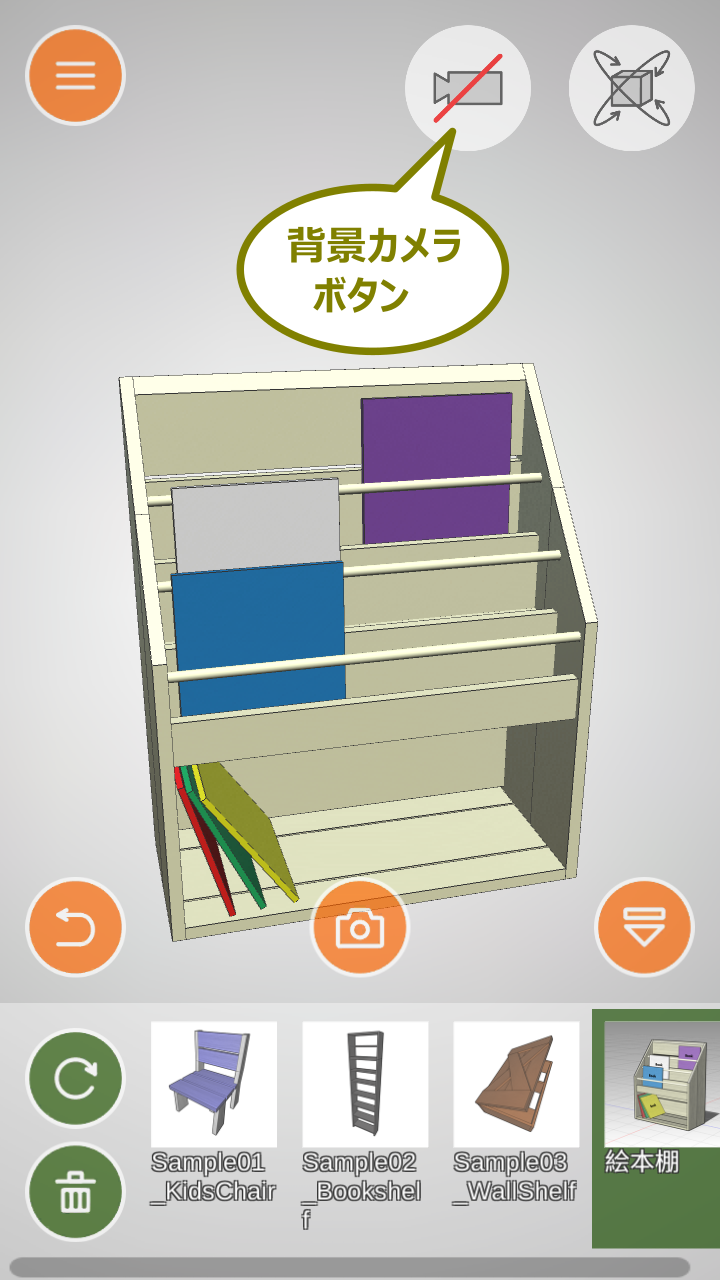This screenshot has width=720, height=1280.
Task: Select the Sample01_KidsChair model
Action: [x=213, y=1084]
